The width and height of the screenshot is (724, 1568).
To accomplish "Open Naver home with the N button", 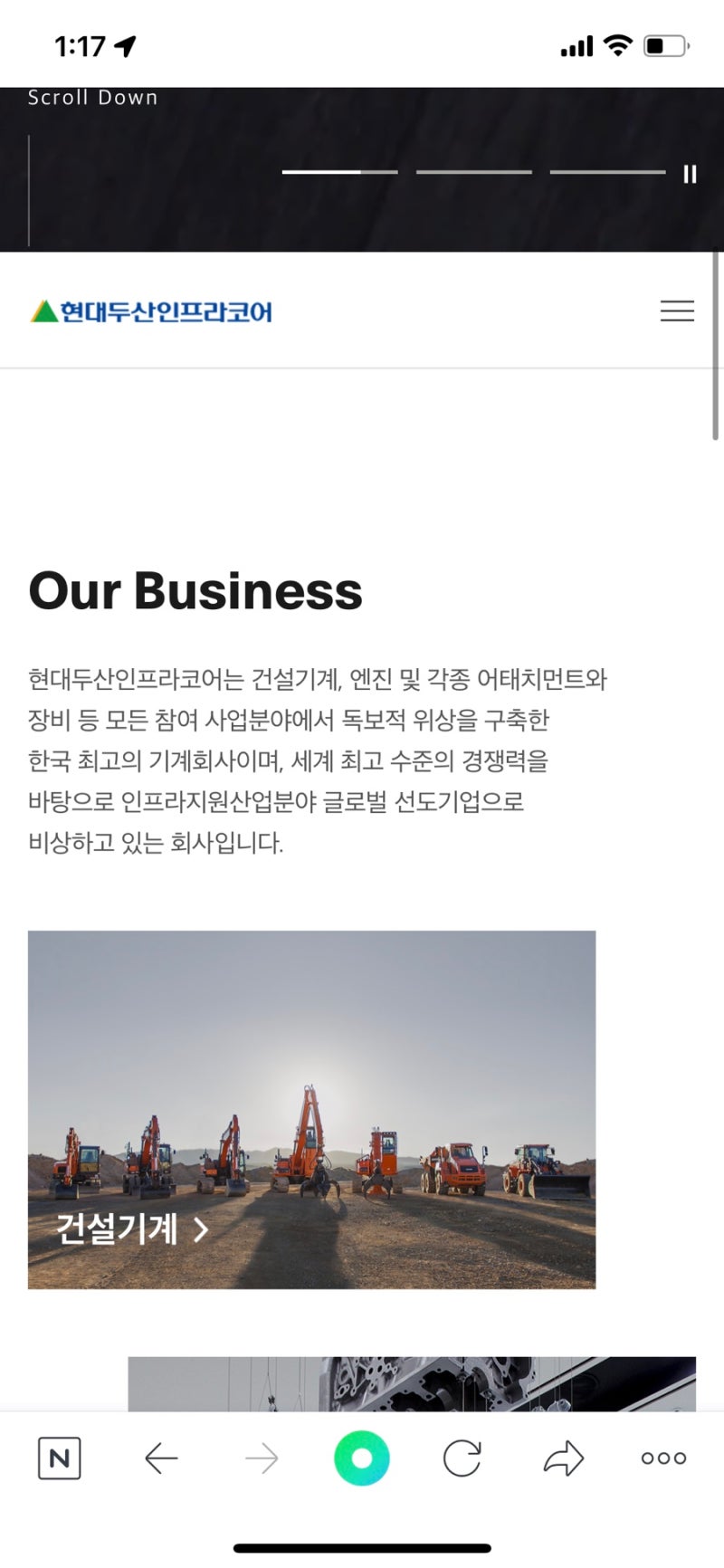I will 60,1458.
